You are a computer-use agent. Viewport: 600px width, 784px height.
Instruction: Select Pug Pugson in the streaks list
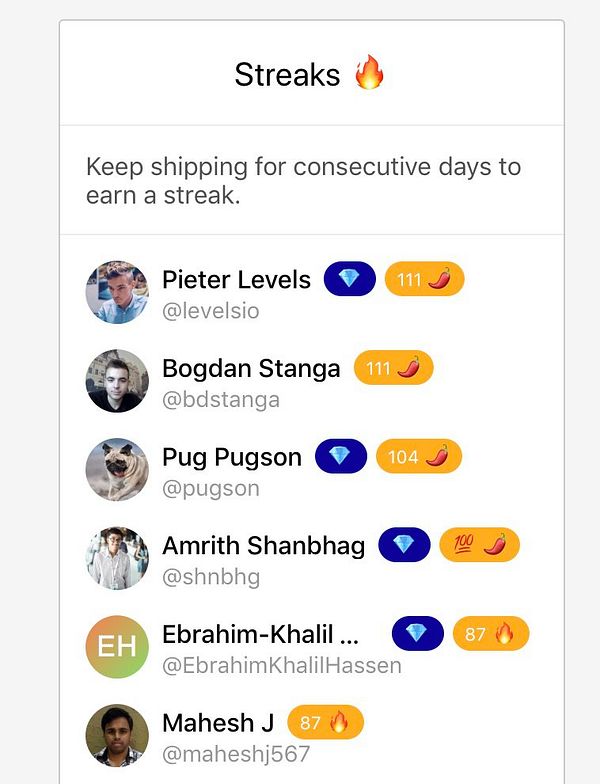click(x=231, y=458)
